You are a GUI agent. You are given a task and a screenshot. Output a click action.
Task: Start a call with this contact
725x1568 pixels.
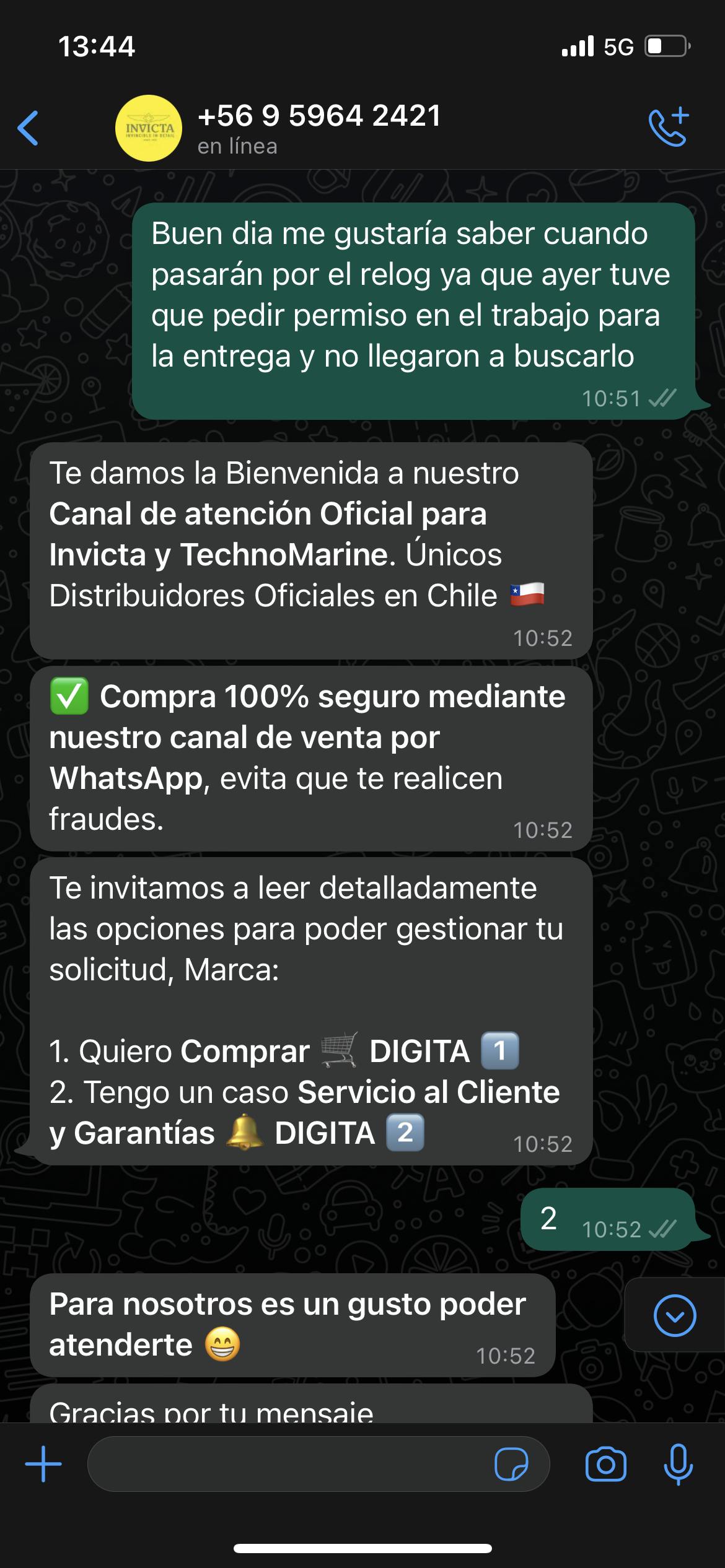tap(669, 127)
